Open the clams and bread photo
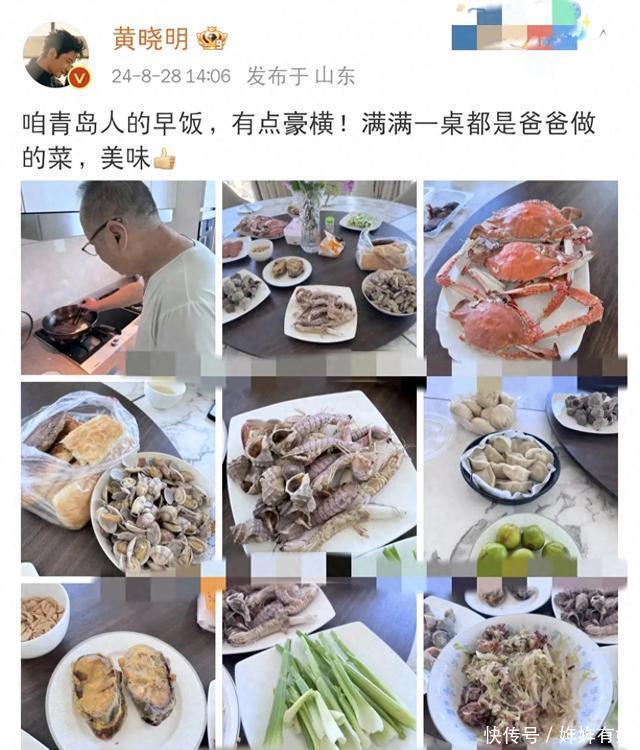The width and height of the screenshot is (640, 750). click(118, 478)
